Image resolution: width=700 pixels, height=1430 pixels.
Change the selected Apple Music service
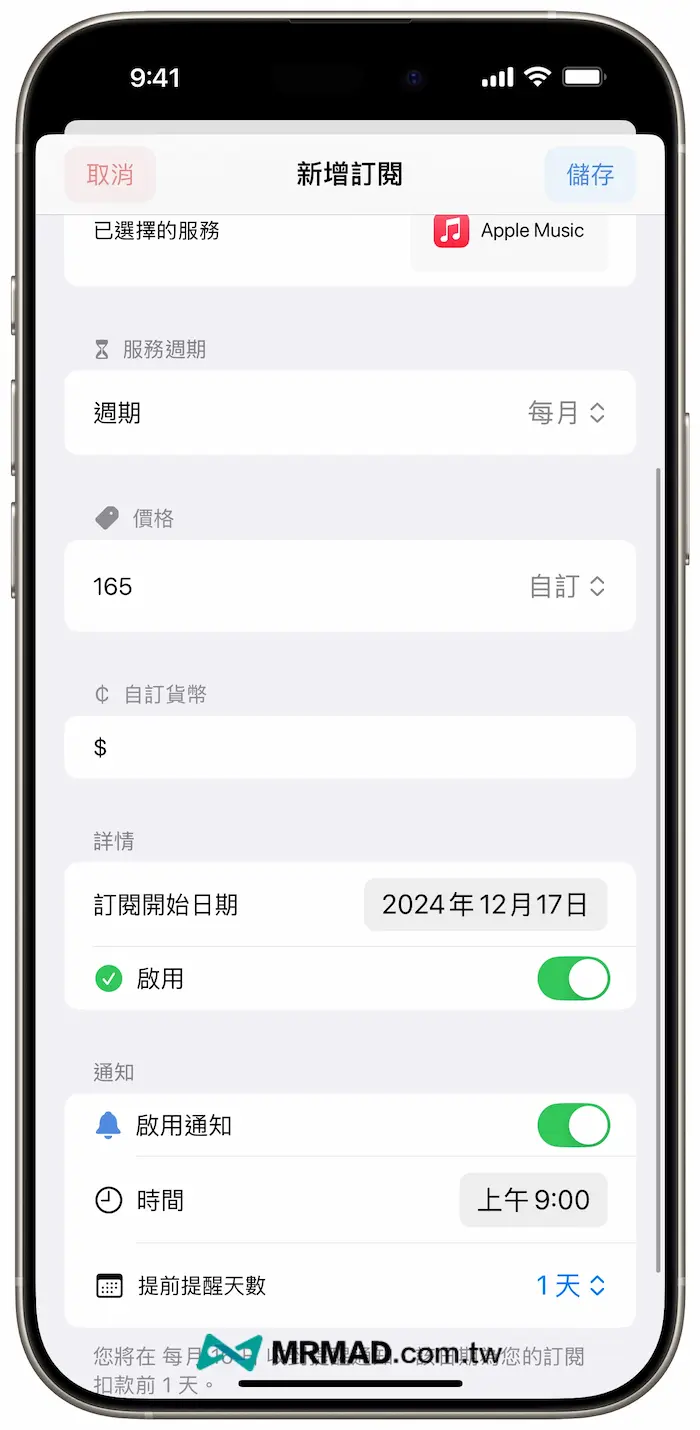509,232
